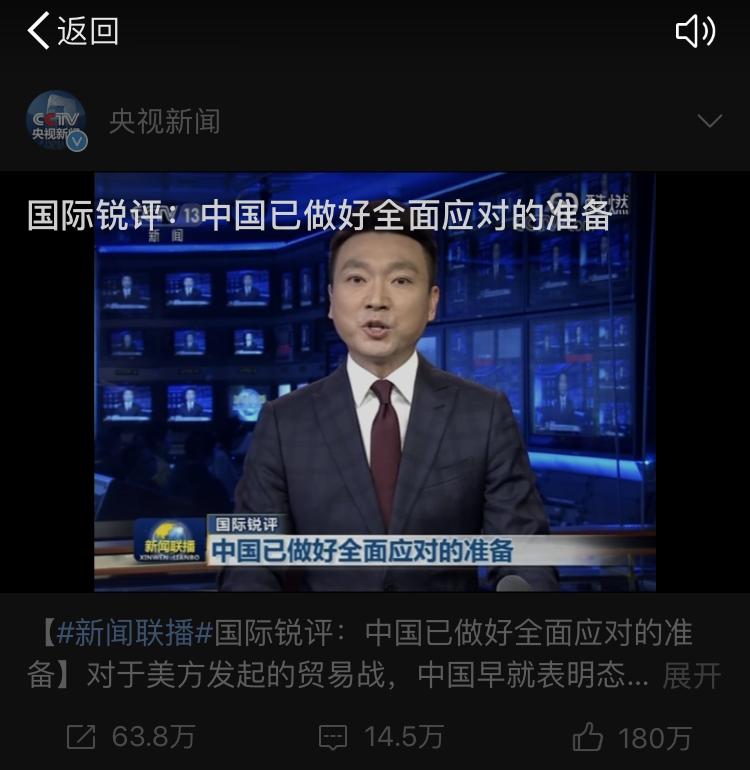The width and height of the screenshot is (750, 770).
Task: Repost this post with 63.8万 shares
Action: (x=130, y=738)
